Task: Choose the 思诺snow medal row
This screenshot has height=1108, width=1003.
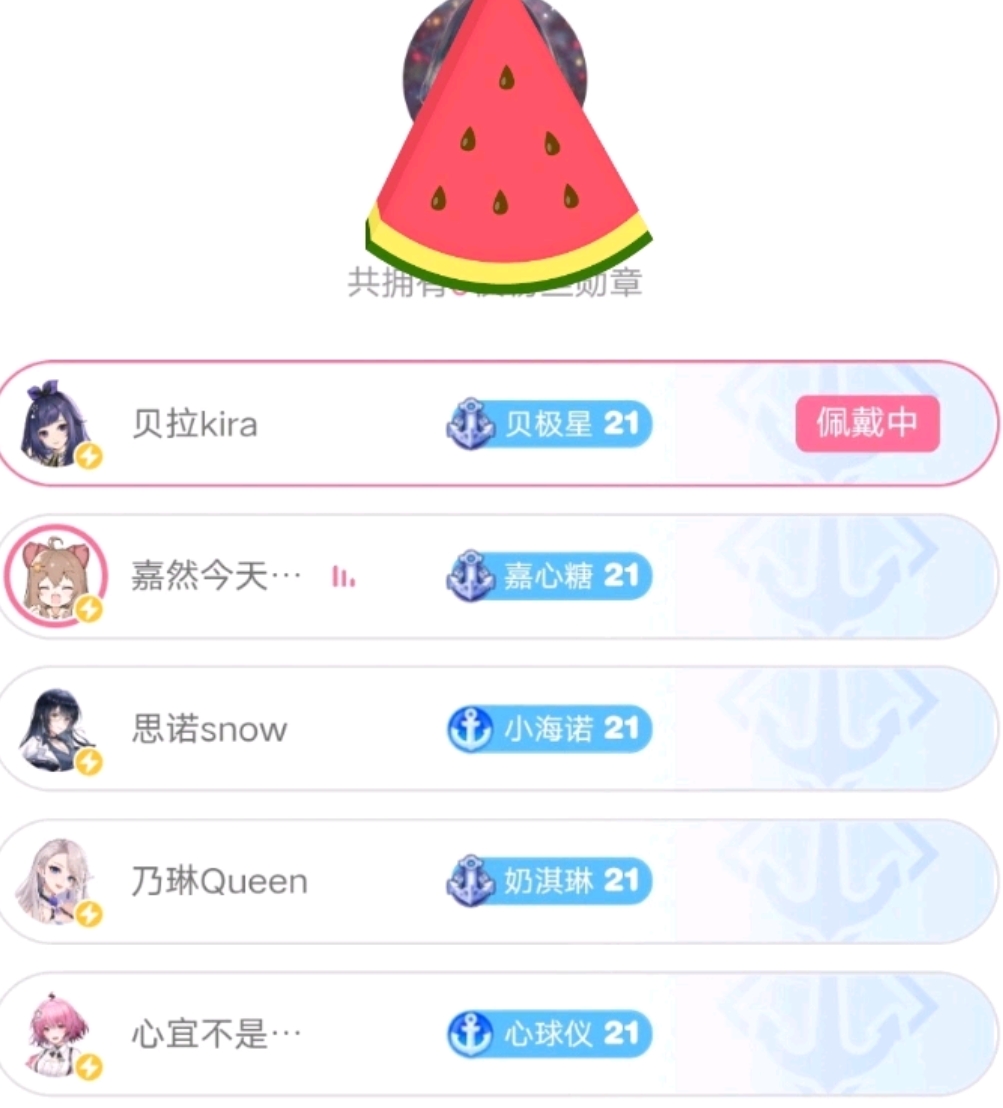Action: [x=500, y=729]
